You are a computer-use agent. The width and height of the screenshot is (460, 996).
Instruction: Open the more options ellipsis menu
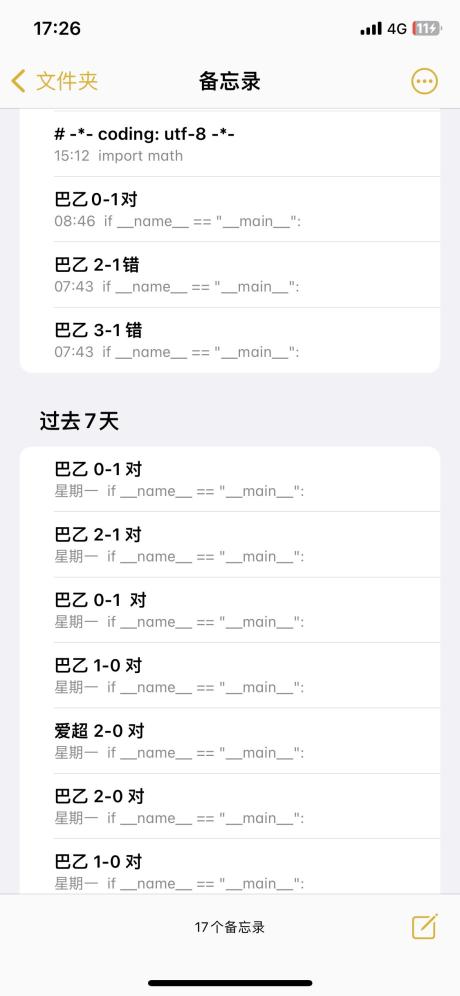click(424, 81)
